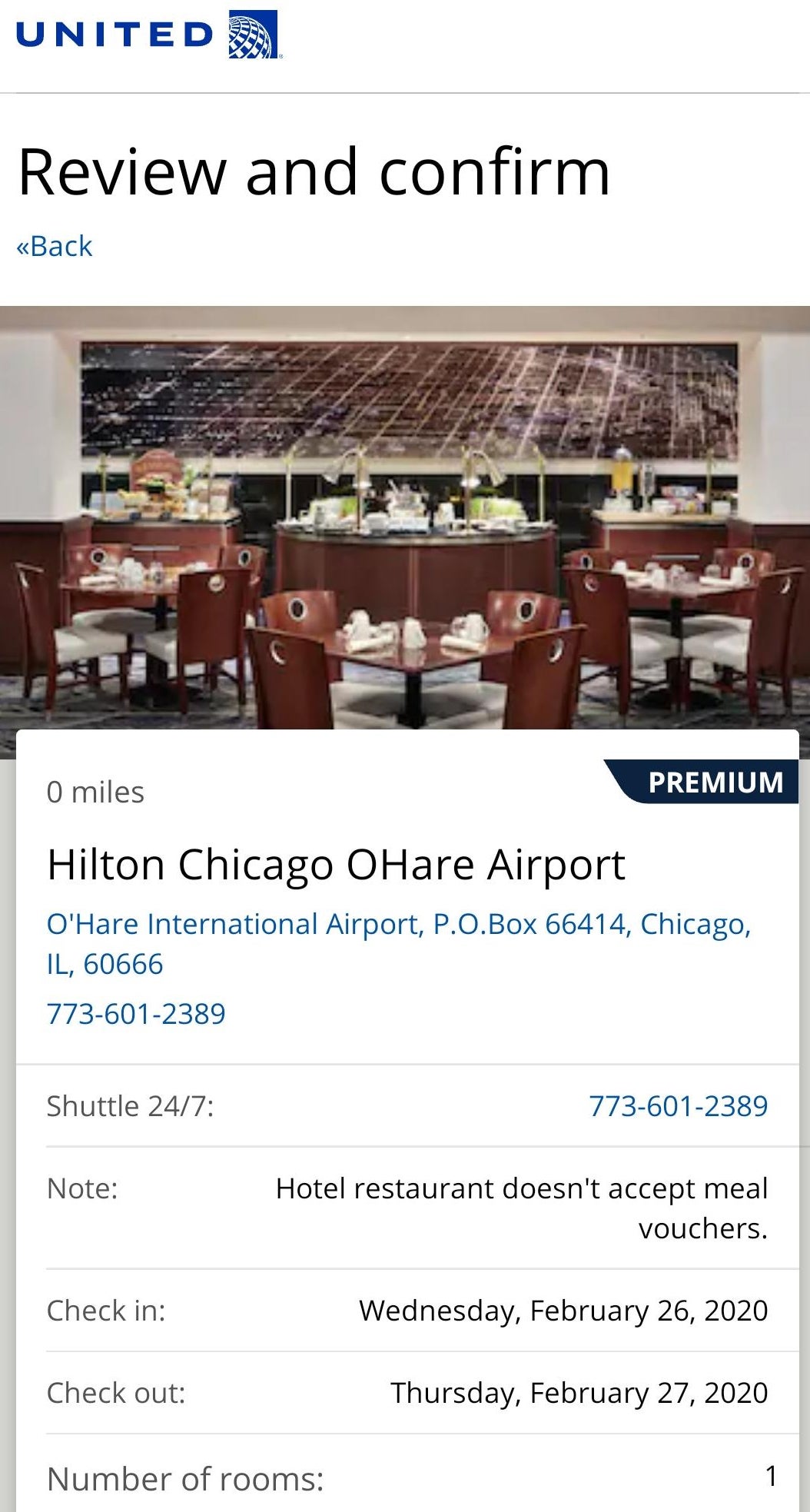
Task: Click the UNITED wordmark in the header
Action: click(x=114, y=33)
